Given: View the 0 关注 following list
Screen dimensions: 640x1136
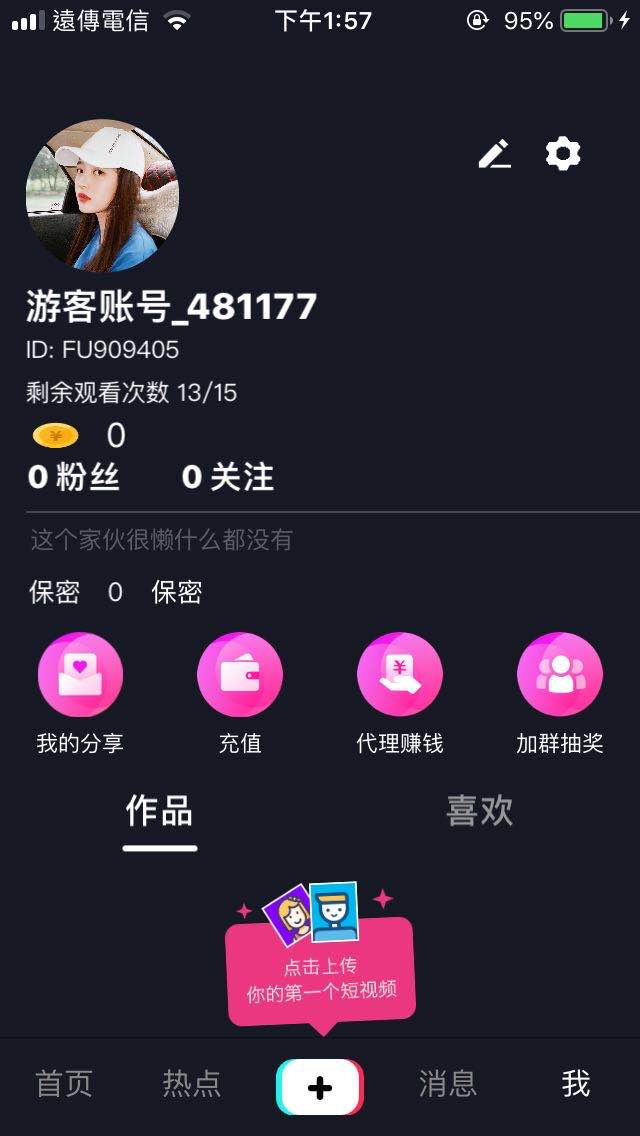Looking at the screenshot, I should coord(228,478).
